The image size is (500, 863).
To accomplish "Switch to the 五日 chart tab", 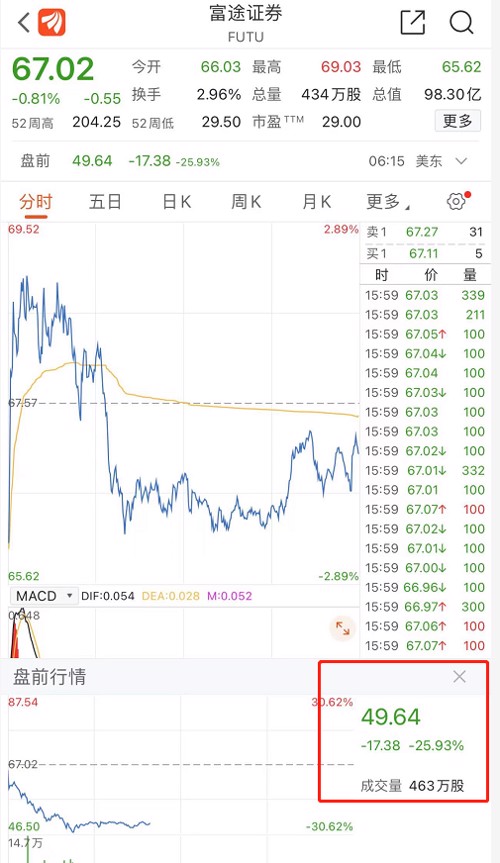I will [x=105, y=202].
